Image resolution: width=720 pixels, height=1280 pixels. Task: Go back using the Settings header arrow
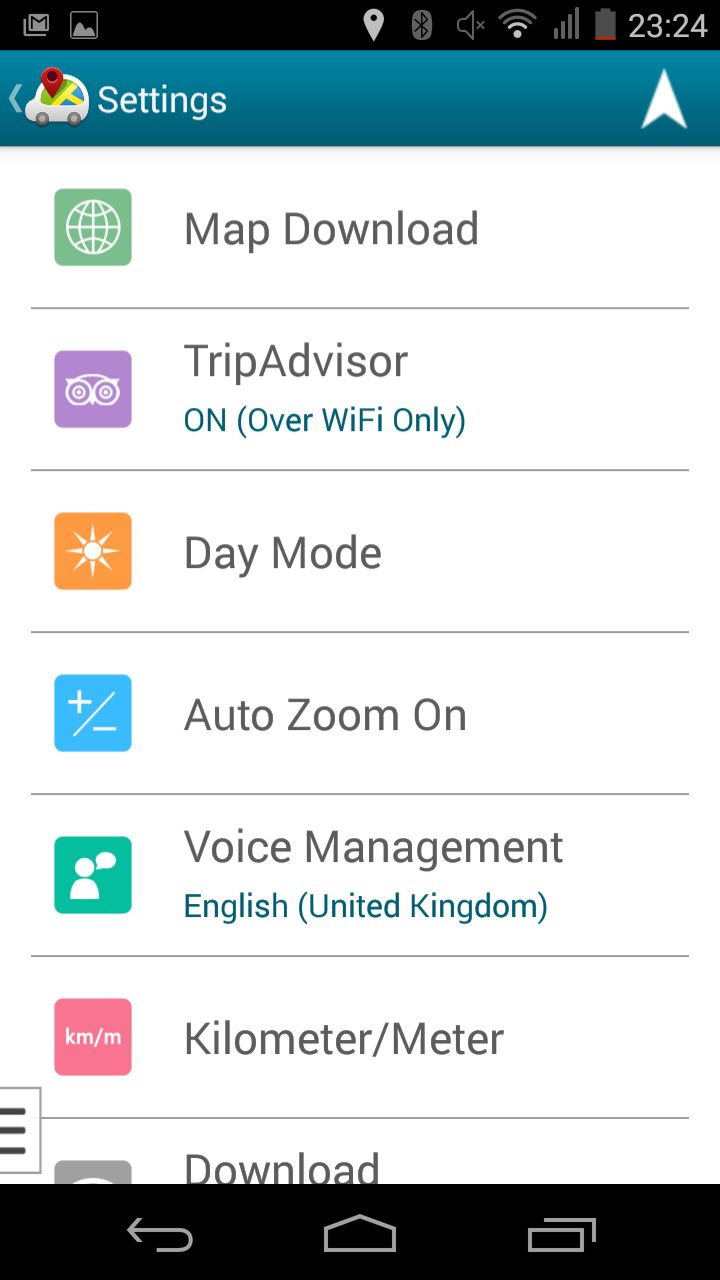coord(16,99)
